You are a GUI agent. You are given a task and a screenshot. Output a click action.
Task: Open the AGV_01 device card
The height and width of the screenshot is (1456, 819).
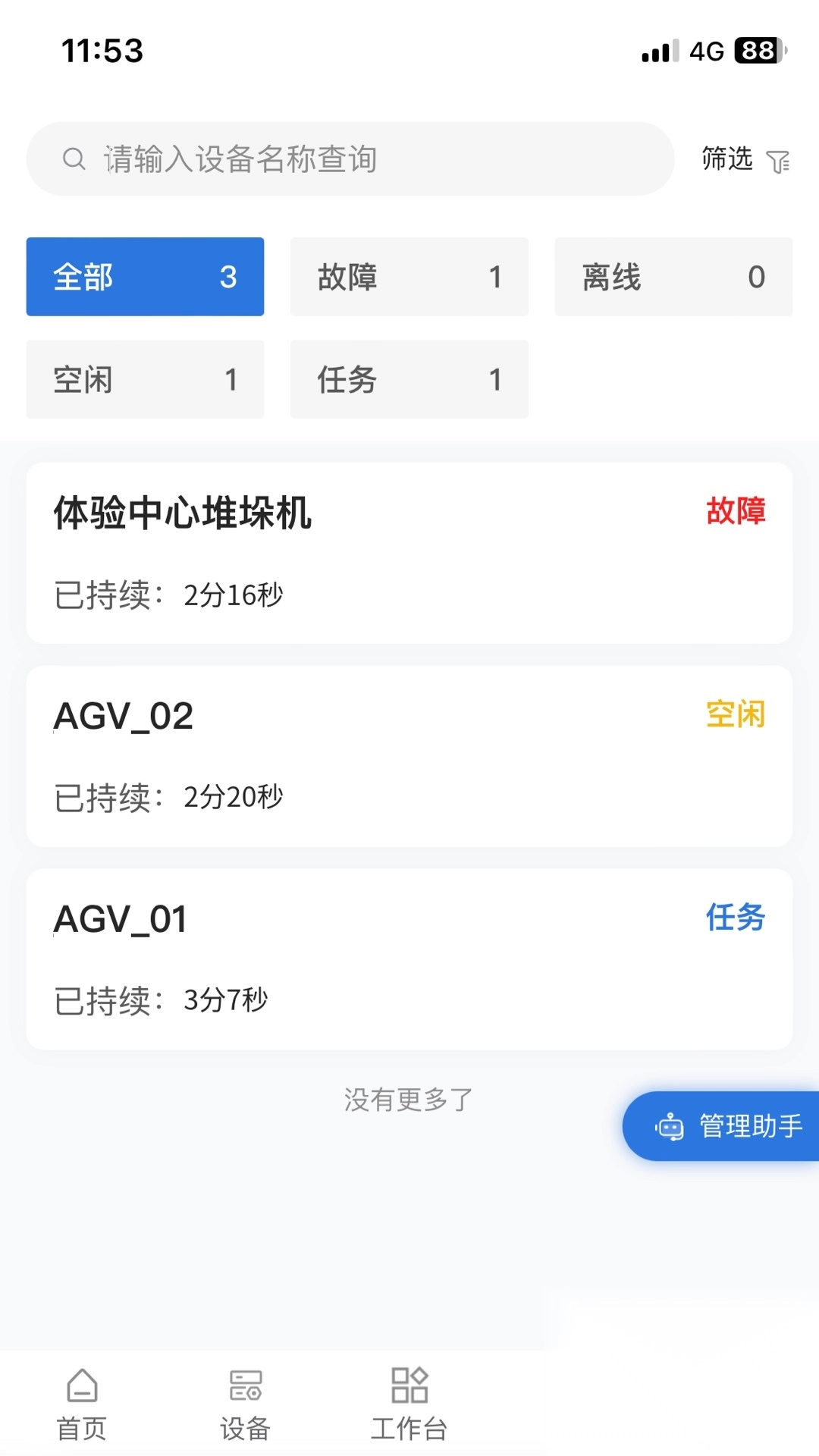[x=409, y=959]
